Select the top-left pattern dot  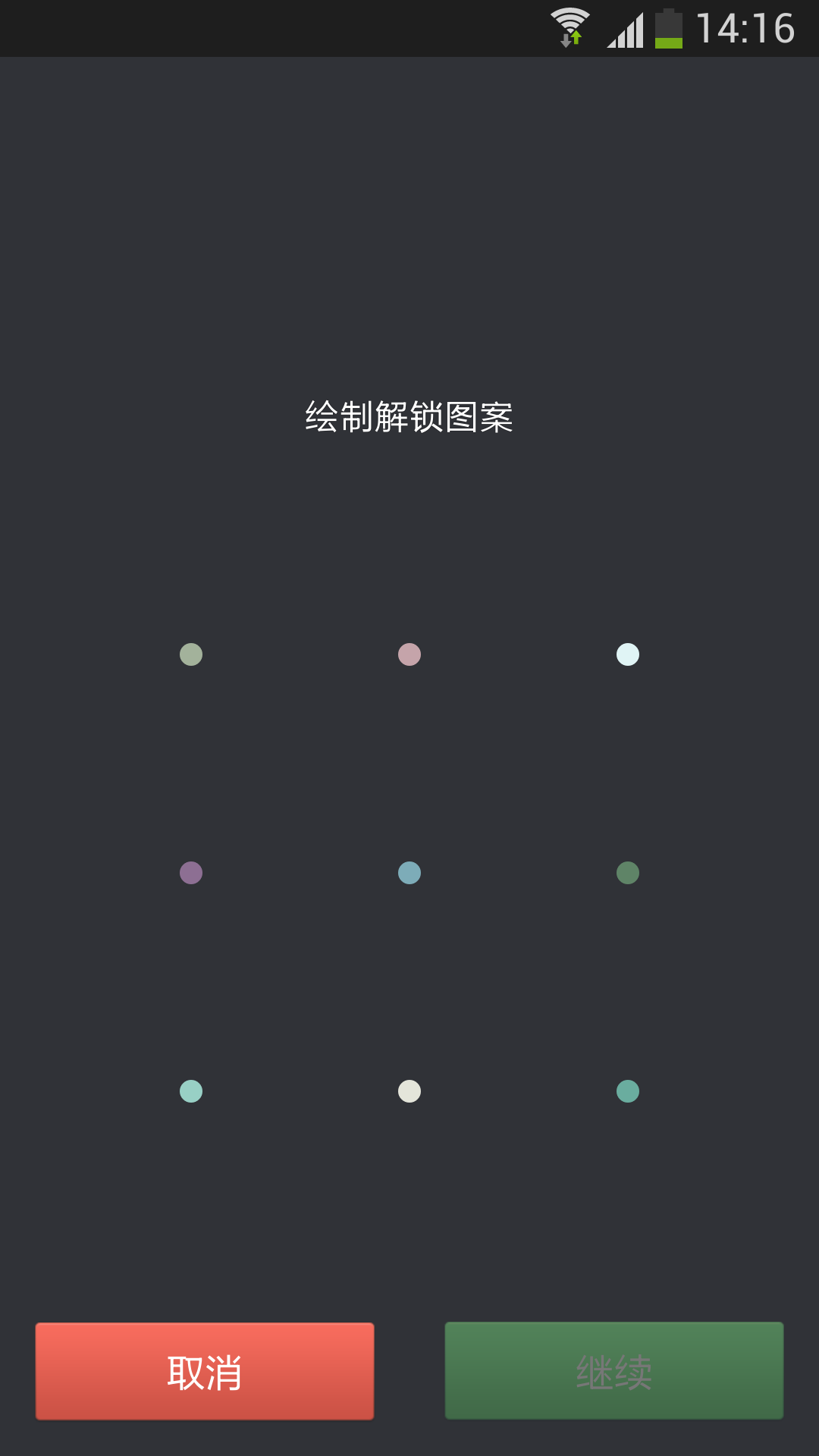(x=191, y=654)
